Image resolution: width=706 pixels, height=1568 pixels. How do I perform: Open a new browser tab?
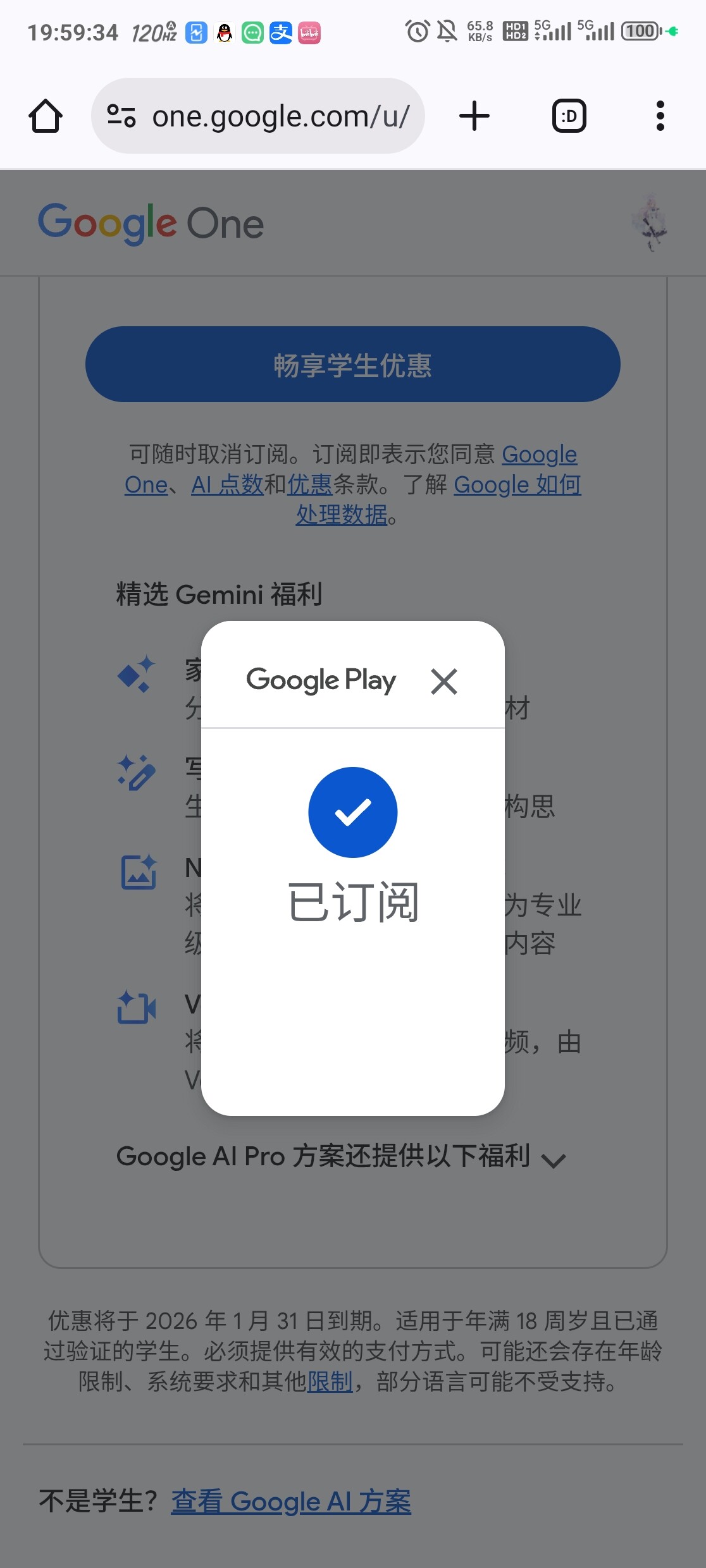[x=474, y=116]
